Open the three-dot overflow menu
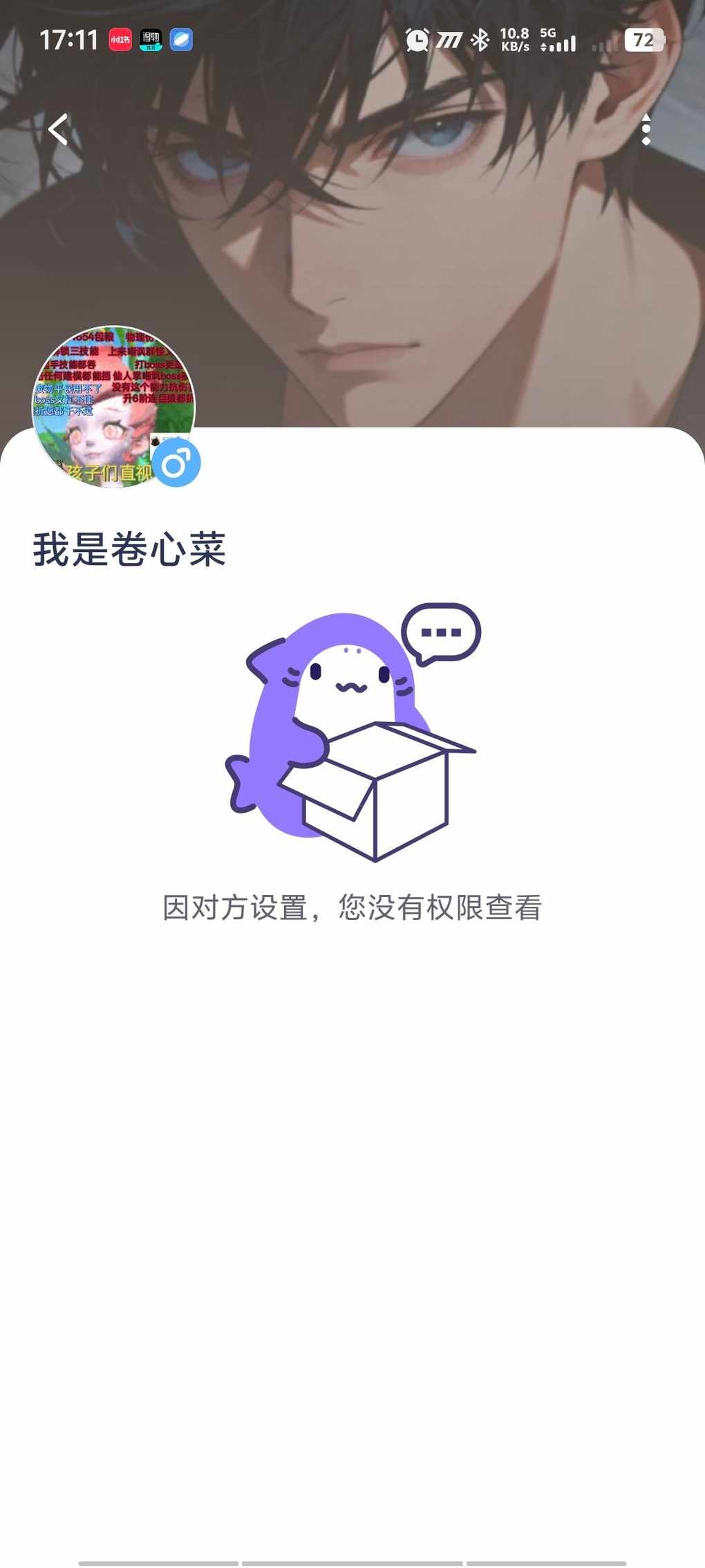705x1568 pixels. pos(646,129)
